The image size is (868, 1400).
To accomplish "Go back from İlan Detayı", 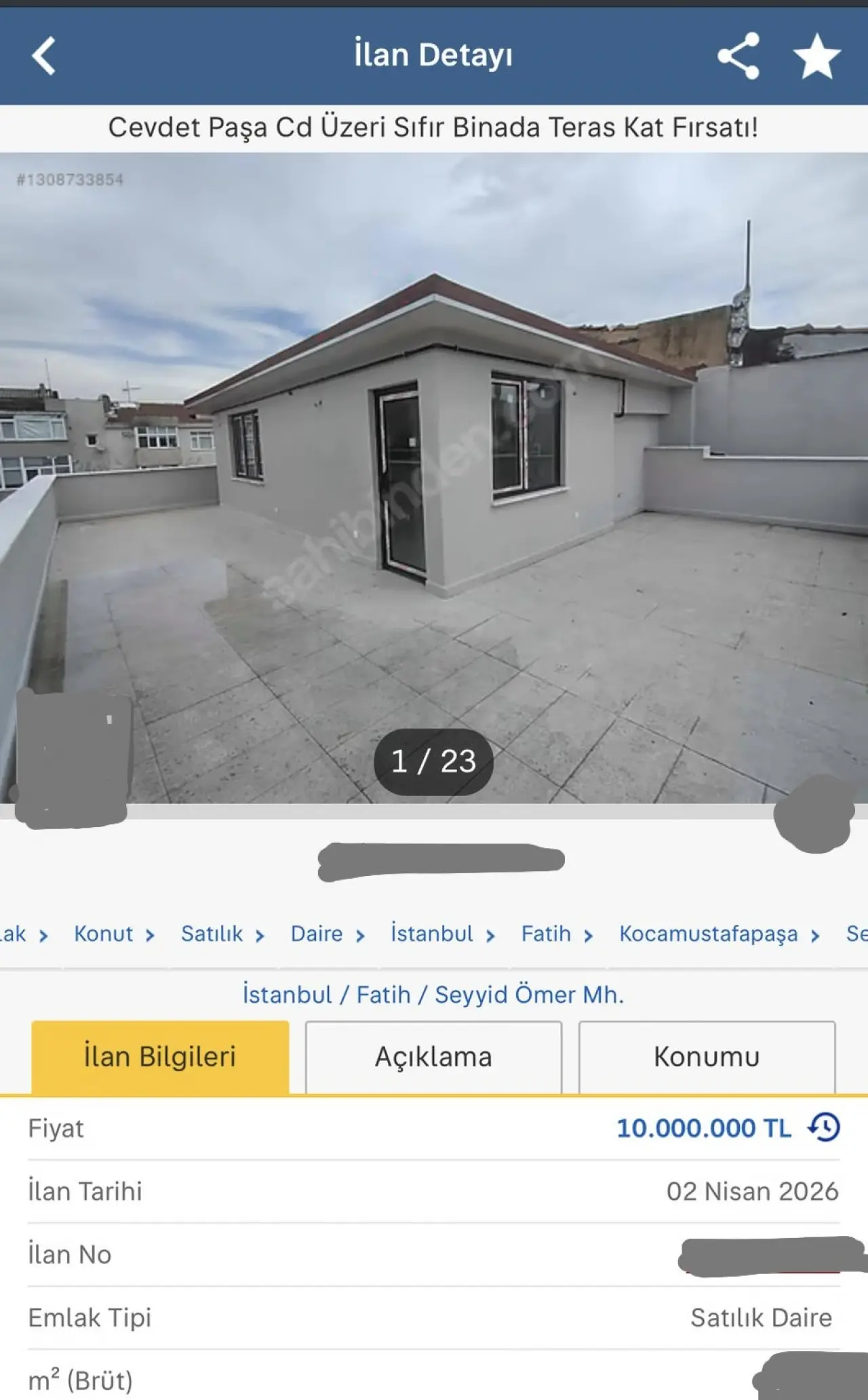I will [x=44, y=56].
